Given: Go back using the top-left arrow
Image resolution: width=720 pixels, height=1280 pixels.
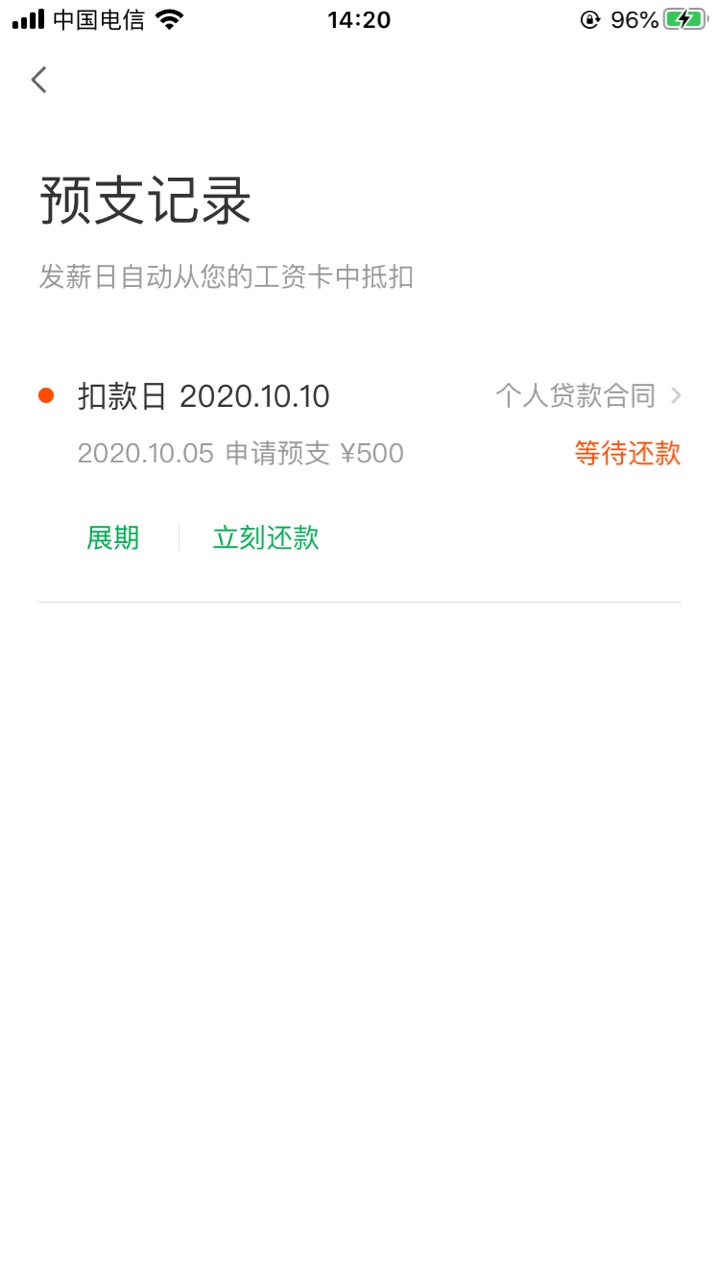Looking at the screenshot, I should point(39,80).
